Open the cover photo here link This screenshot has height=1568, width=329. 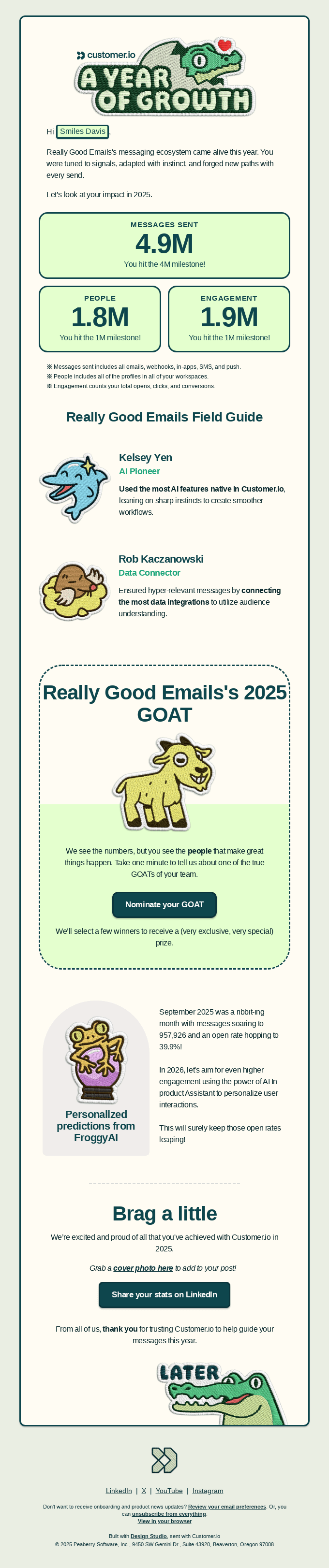click(x=143, y=1267)
